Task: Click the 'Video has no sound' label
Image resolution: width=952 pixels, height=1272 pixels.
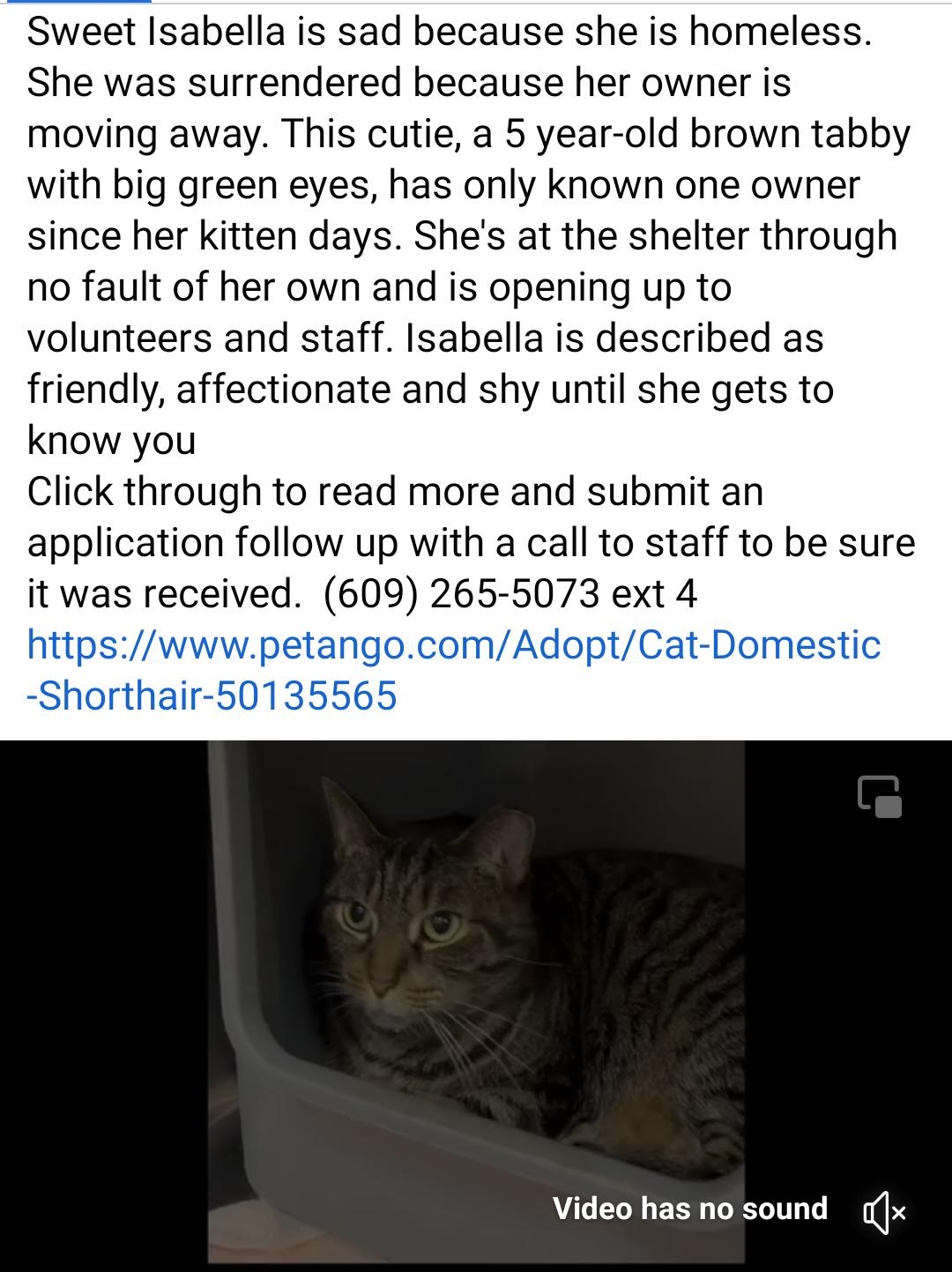Action: click(688, 1209)
